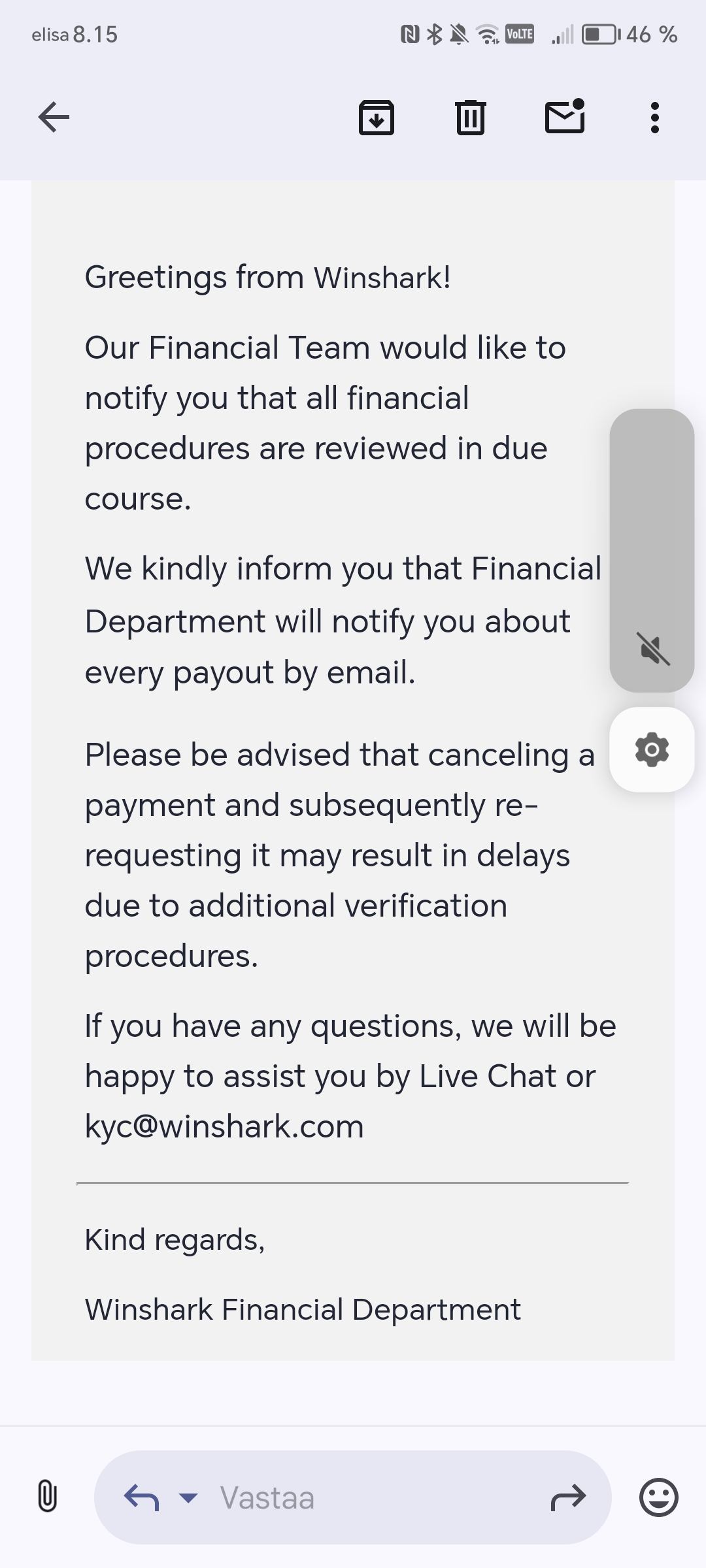Delete this email
Screen dimensions: 706x1568
coord(470,118)
